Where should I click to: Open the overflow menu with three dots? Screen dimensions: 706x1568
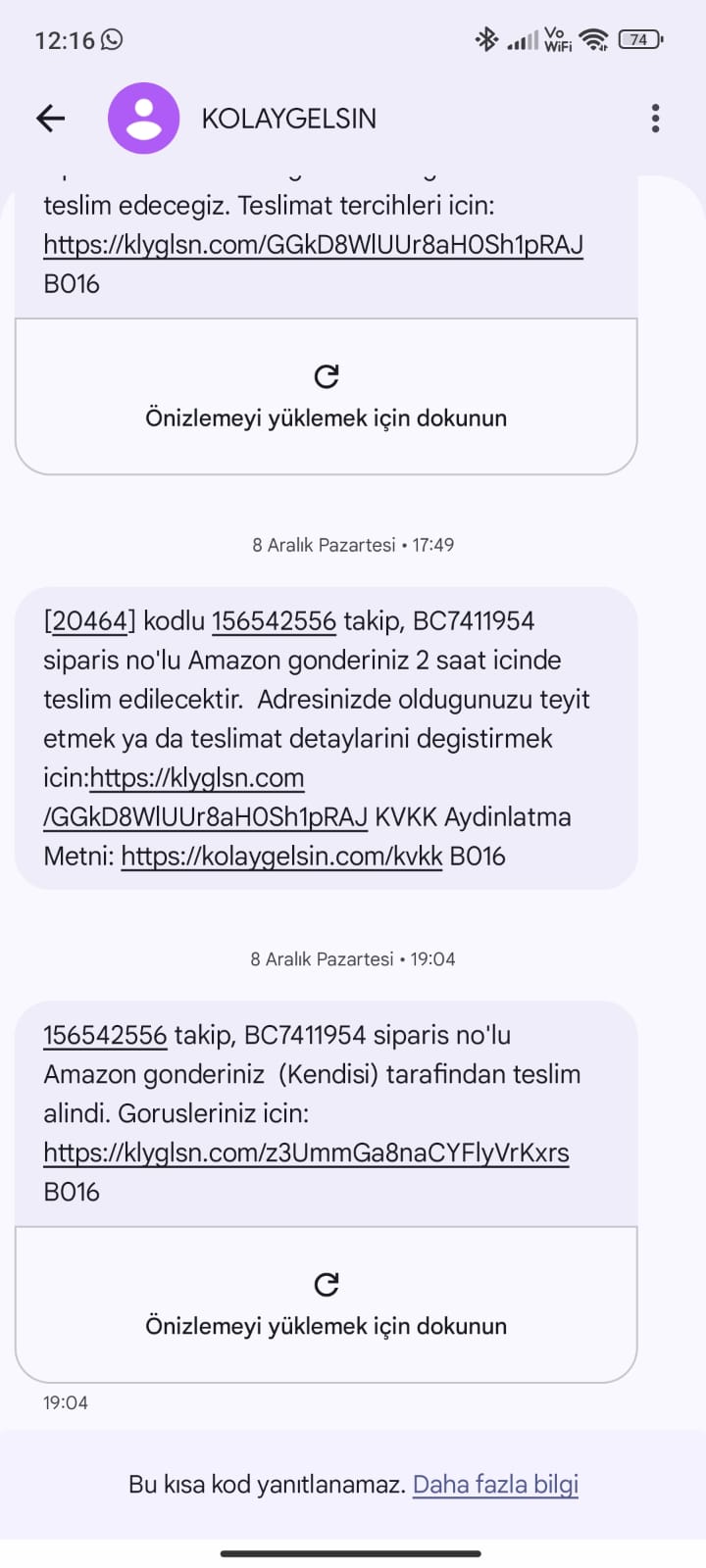(655, 119)
